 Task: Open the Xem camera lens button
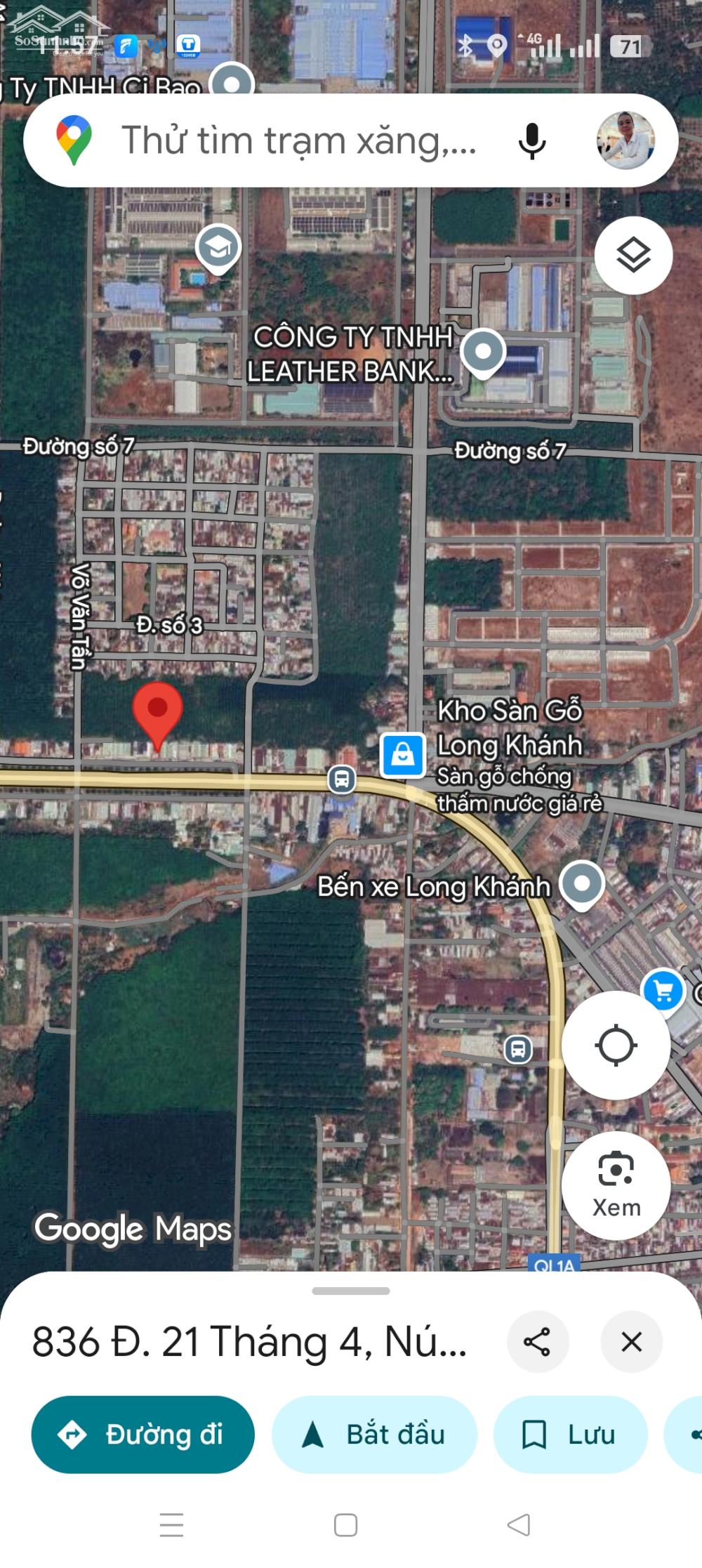coord(616,1185)
